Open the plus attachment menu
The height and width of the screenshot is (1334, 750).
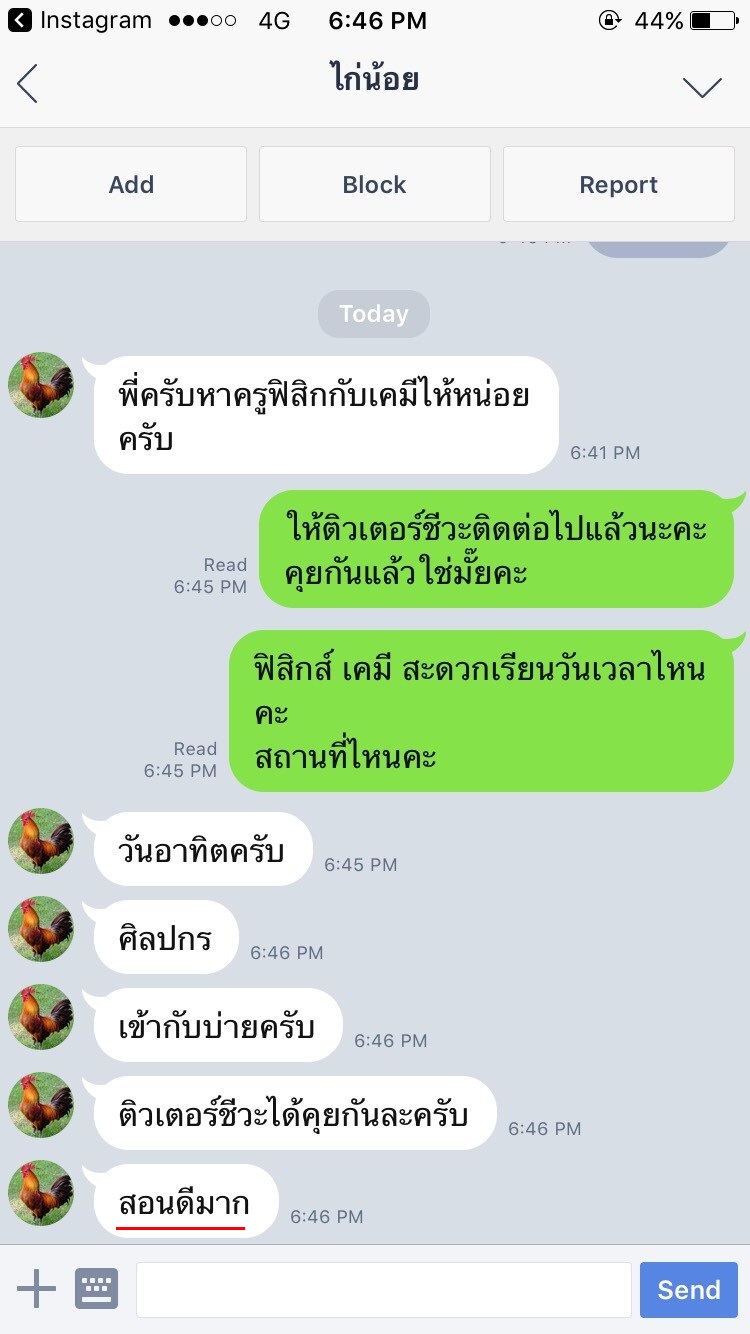[37, 1289]
